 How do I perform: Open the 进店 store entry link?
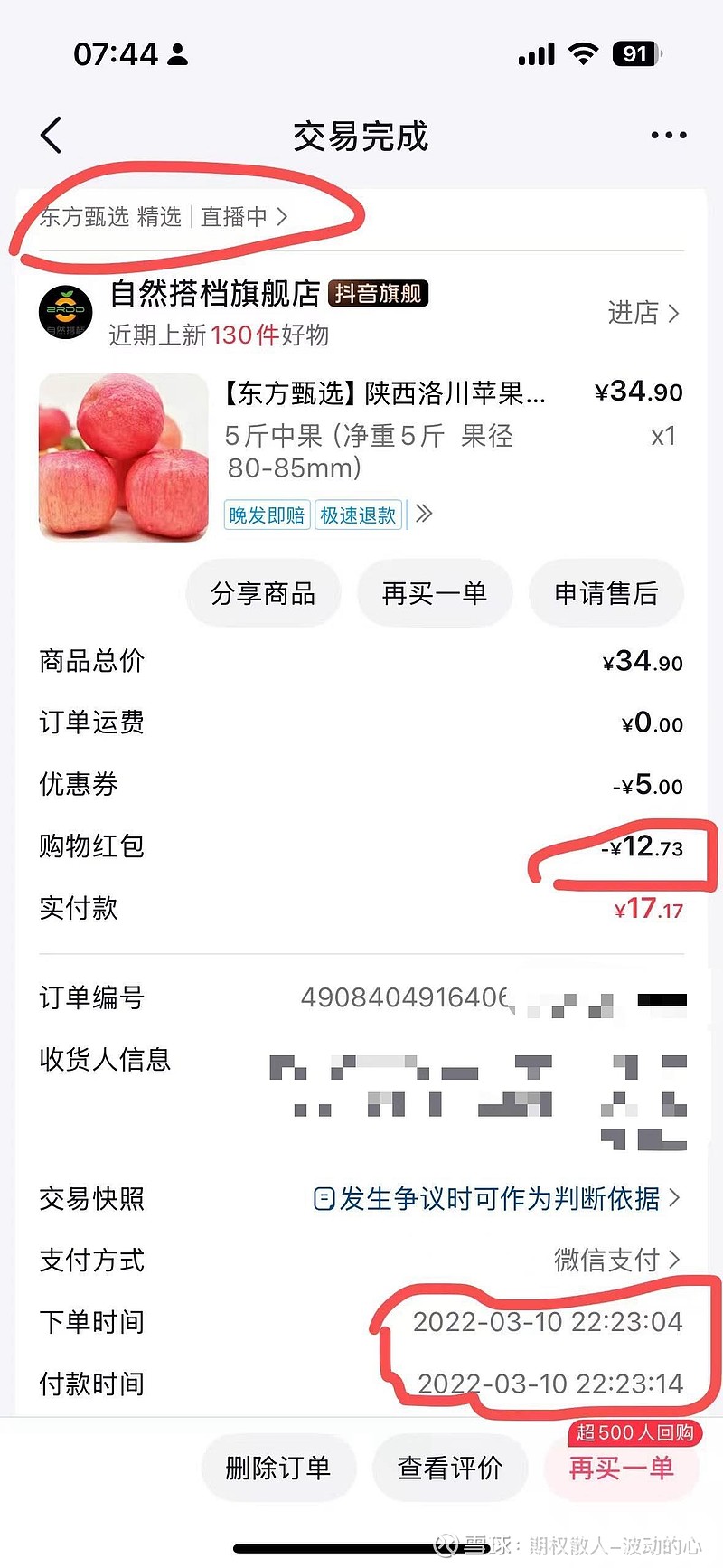643,314
